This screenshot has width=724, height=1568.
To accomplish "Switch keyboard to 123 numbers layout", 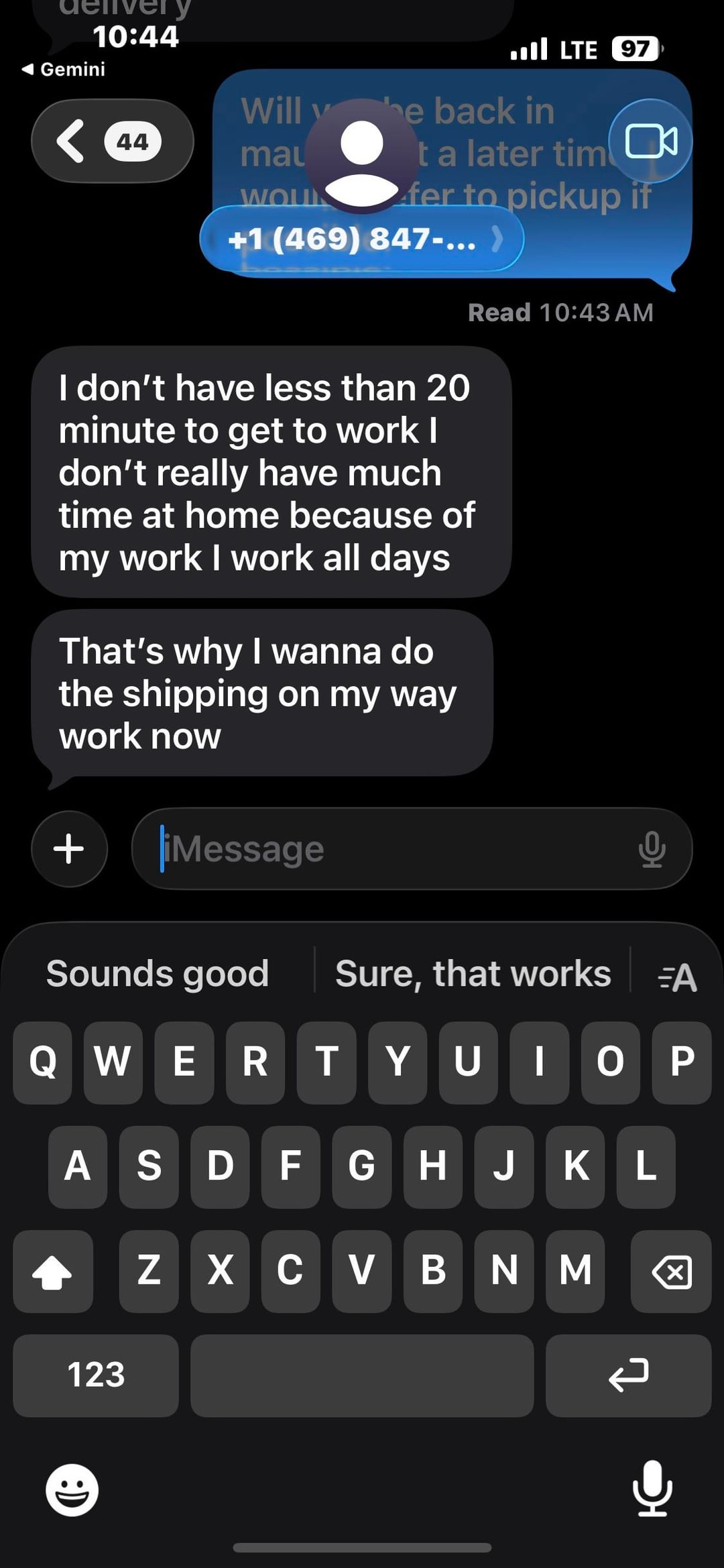I will tap(96, 1375).
